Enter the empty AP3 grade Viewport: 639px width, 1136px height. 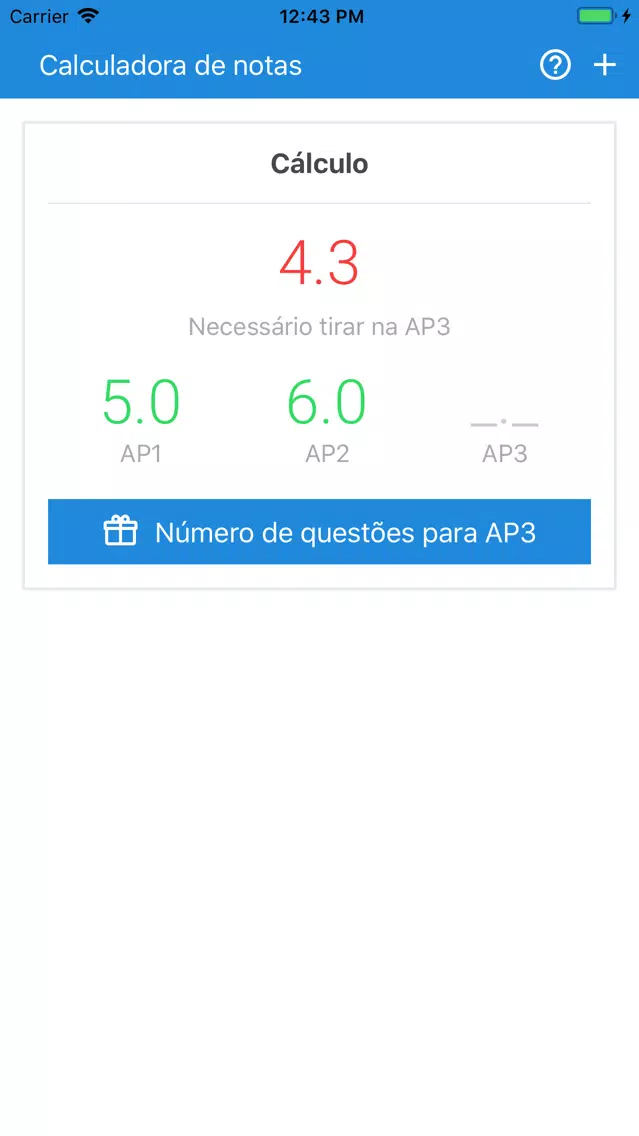[x=504, y=422]
